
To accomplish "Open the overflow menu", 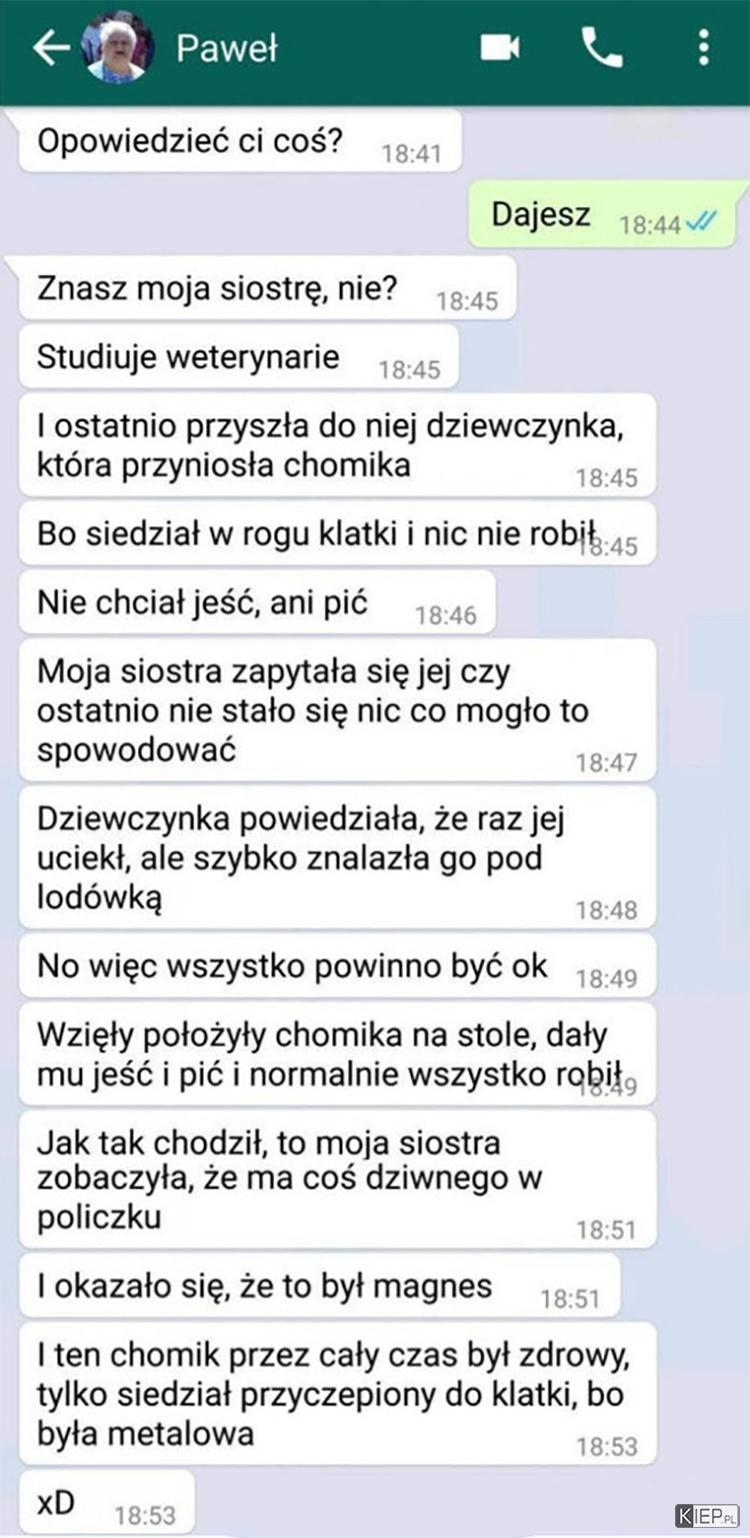I will click(704, 47).
